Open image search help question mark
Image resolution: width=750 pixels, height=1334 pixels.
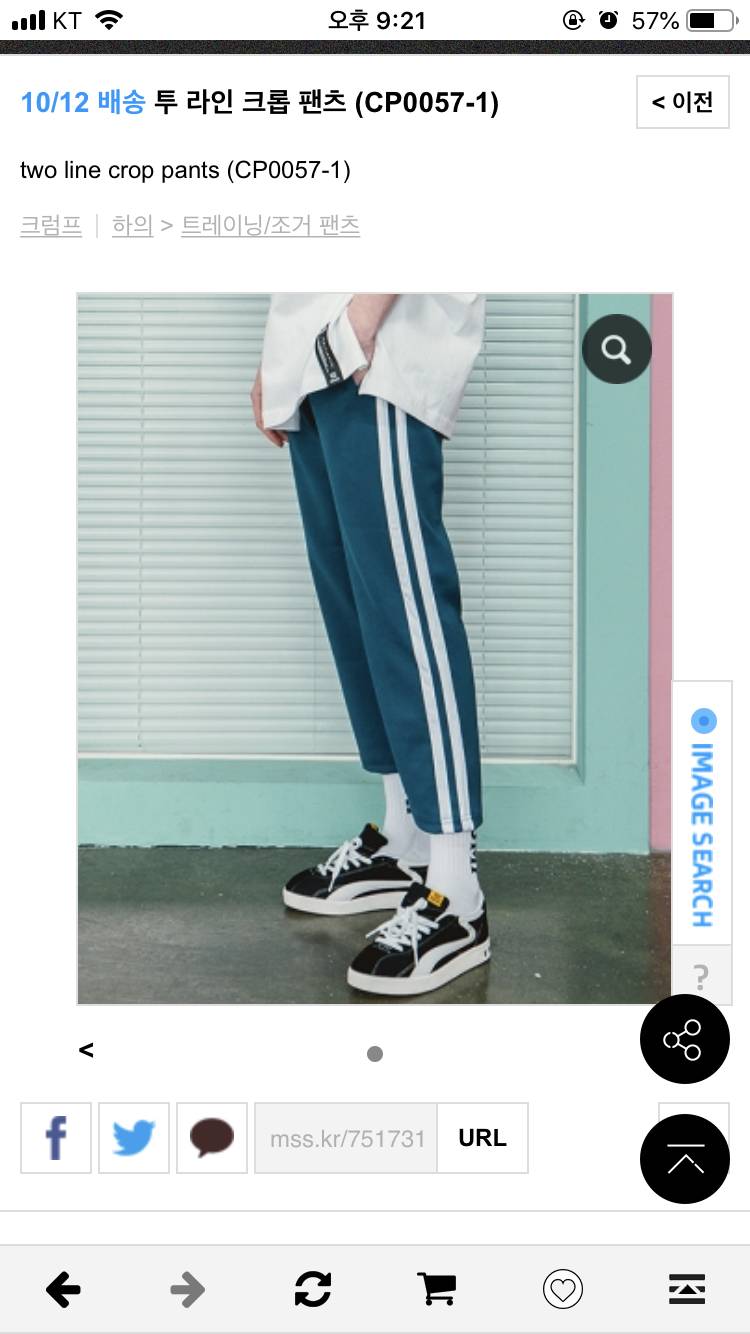coord(701,976)
